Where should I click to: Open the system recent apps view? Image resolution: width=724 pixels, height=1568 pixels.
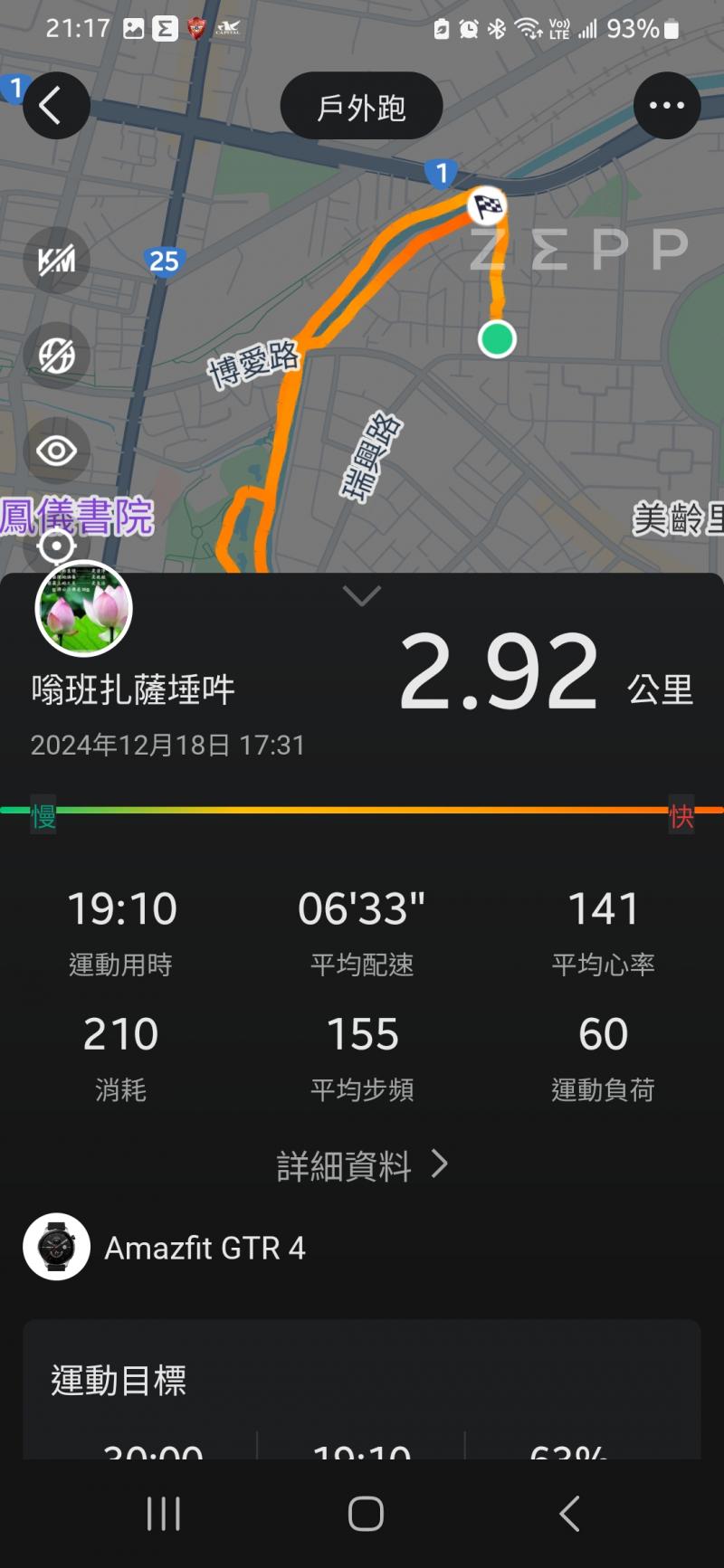click(x=164, y=1513)
